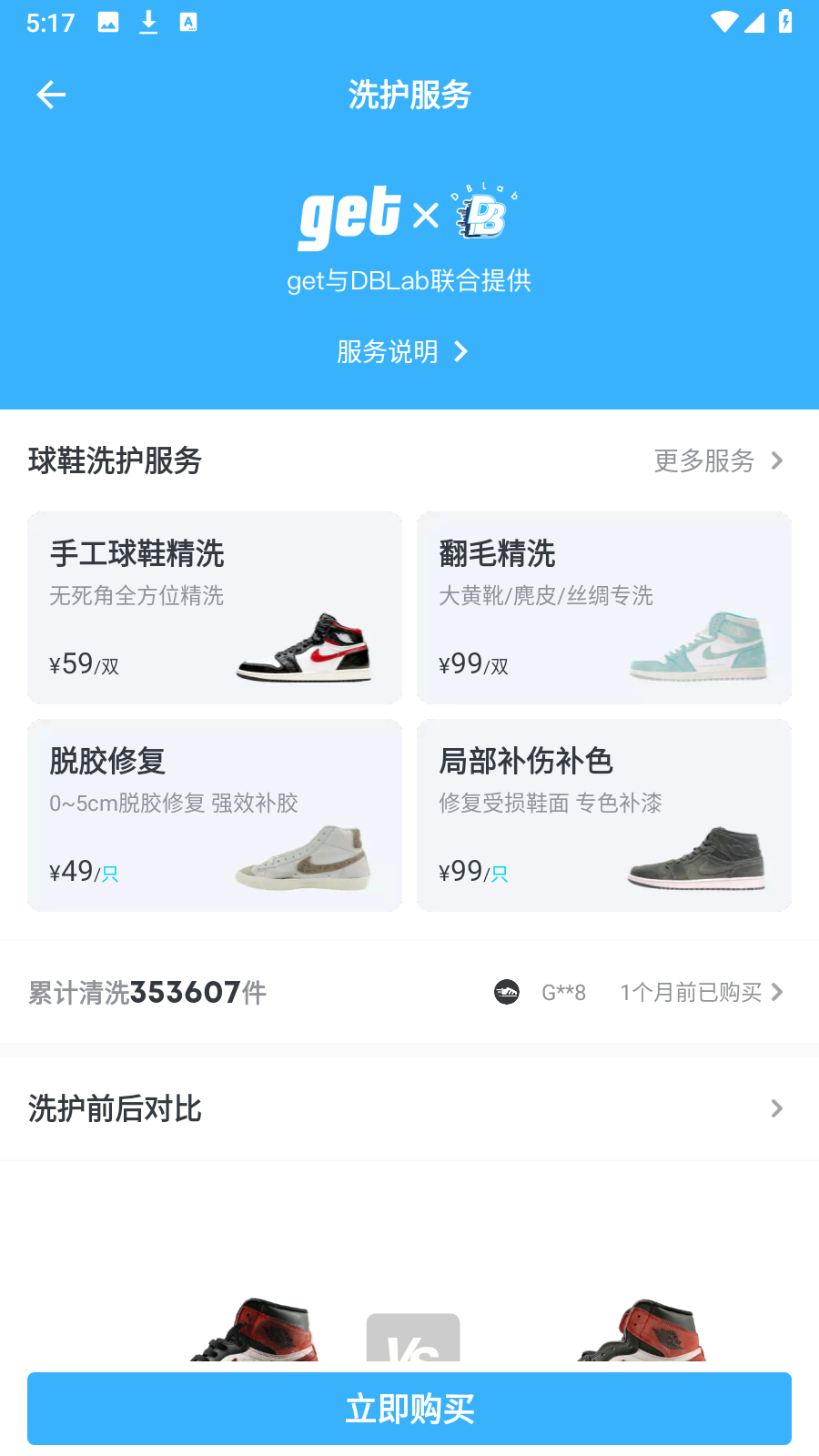The height and width of the screenshot is (1456, 819).
Task: Select the 翻毛精洗 service card
Action: pyautogui.click(x=603, y=608)
